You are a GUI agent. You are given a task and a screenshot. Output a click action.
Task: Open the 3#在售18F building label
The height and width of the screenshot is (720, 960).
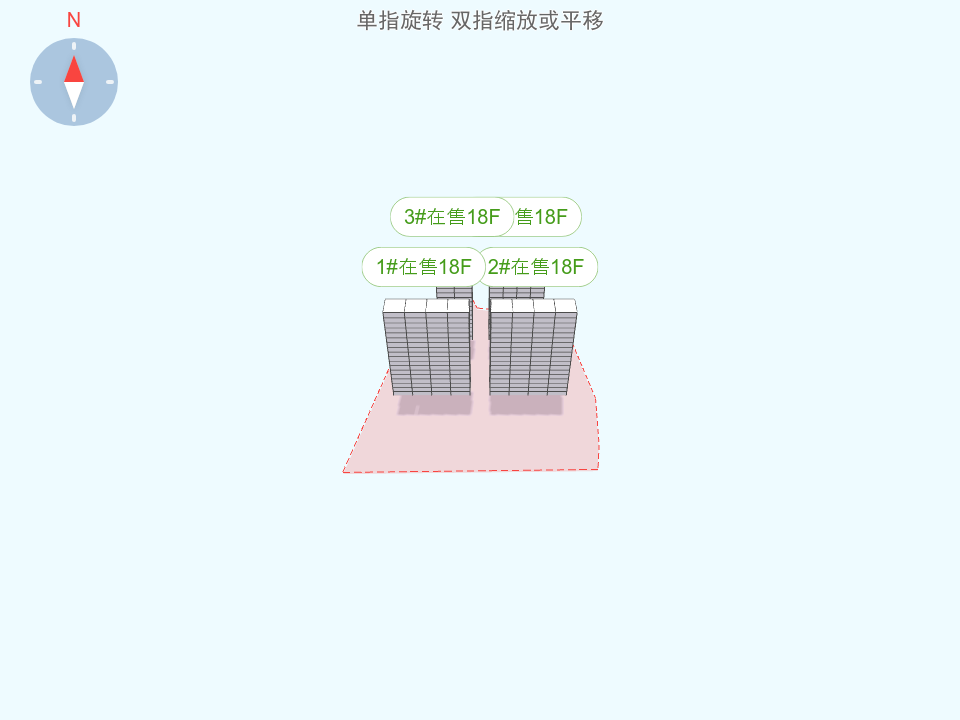452,217
